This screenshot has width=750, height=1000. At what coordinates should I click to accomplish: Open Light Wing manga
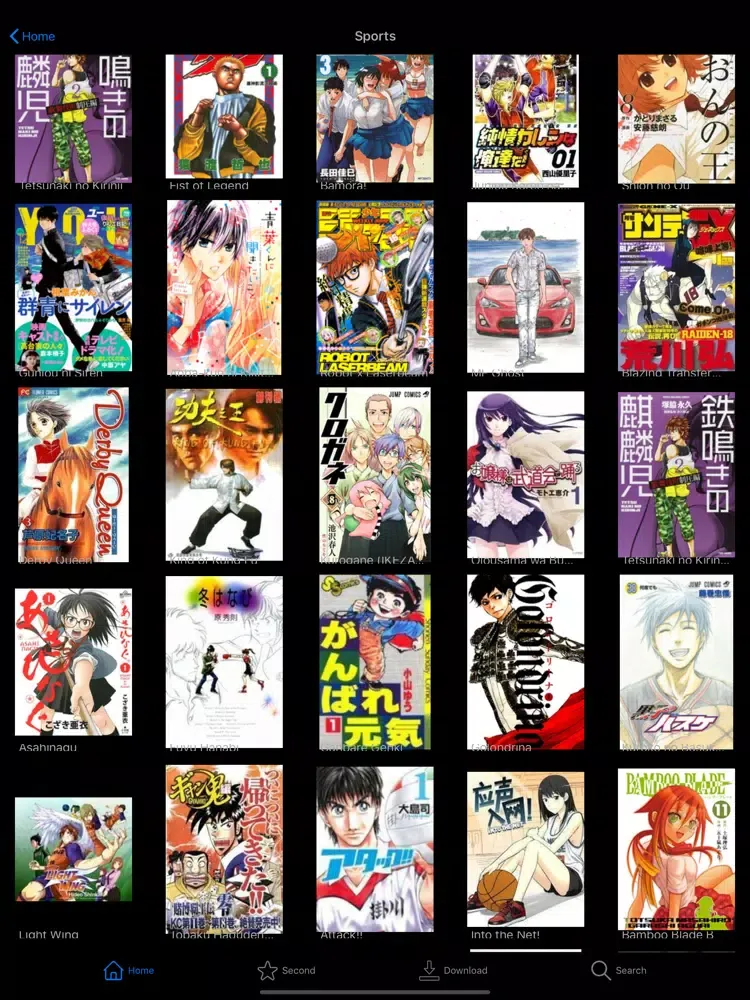(73, 850)
